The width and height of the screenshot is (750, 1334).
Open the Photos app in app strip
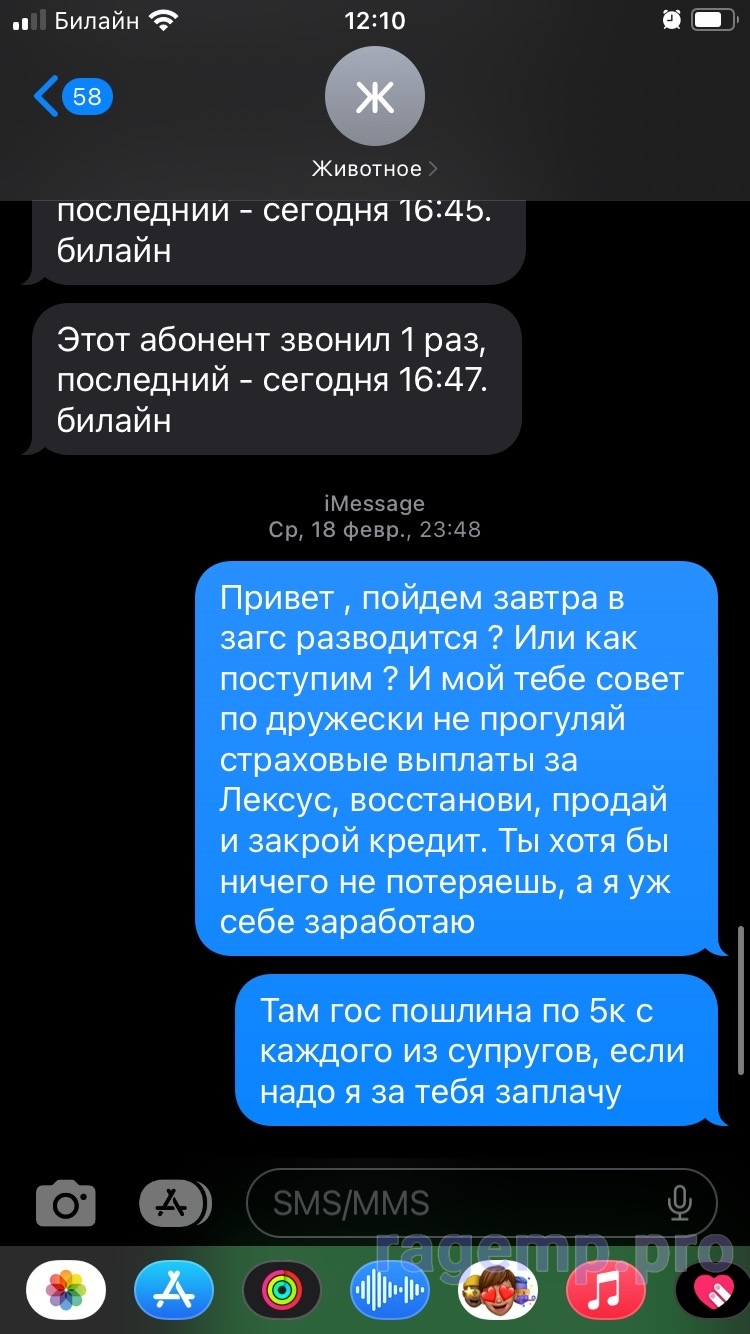[x=66, y=1290]
